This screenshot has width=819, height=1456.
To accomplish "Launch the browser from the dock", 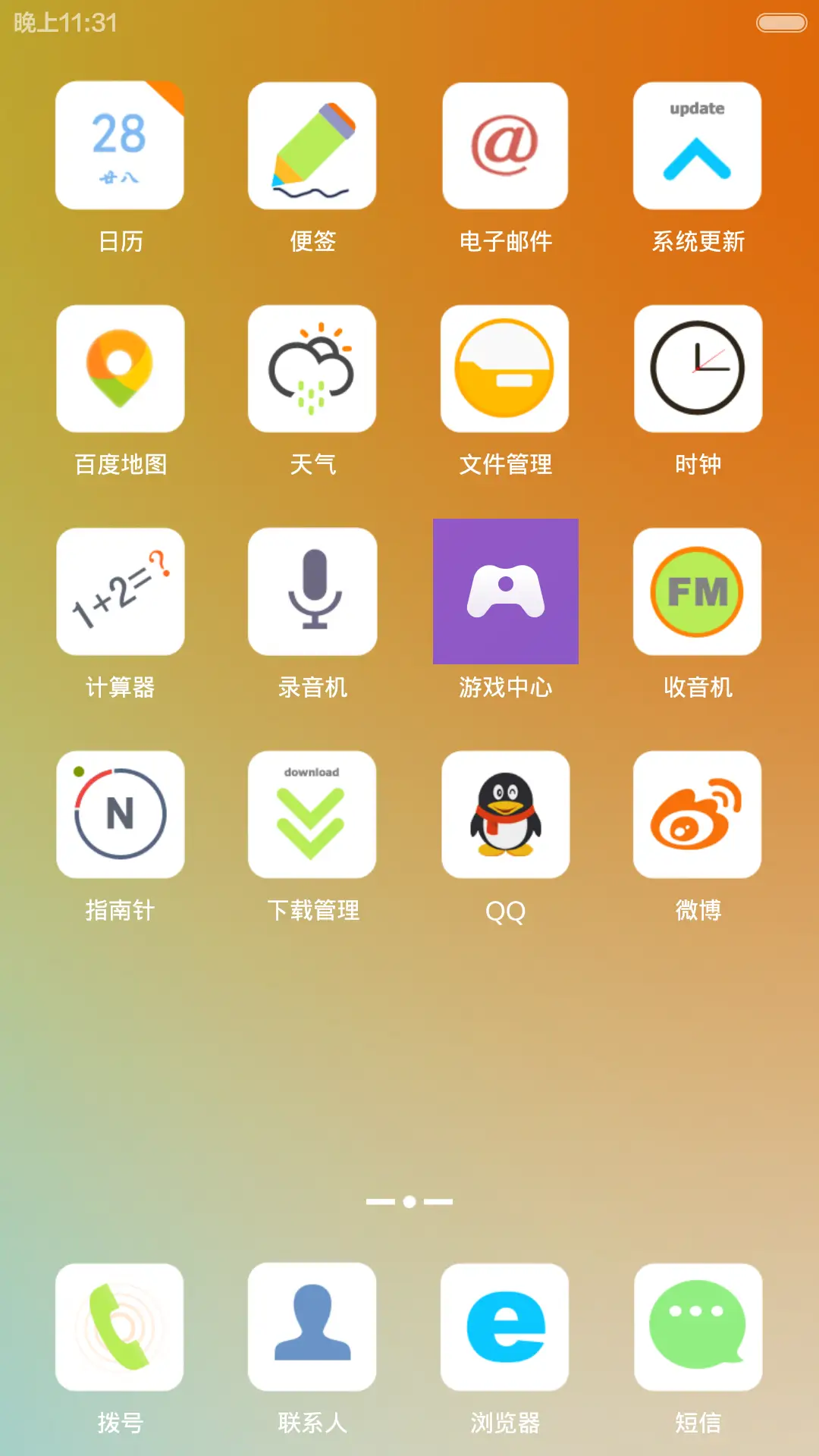I will point(505,1327).
